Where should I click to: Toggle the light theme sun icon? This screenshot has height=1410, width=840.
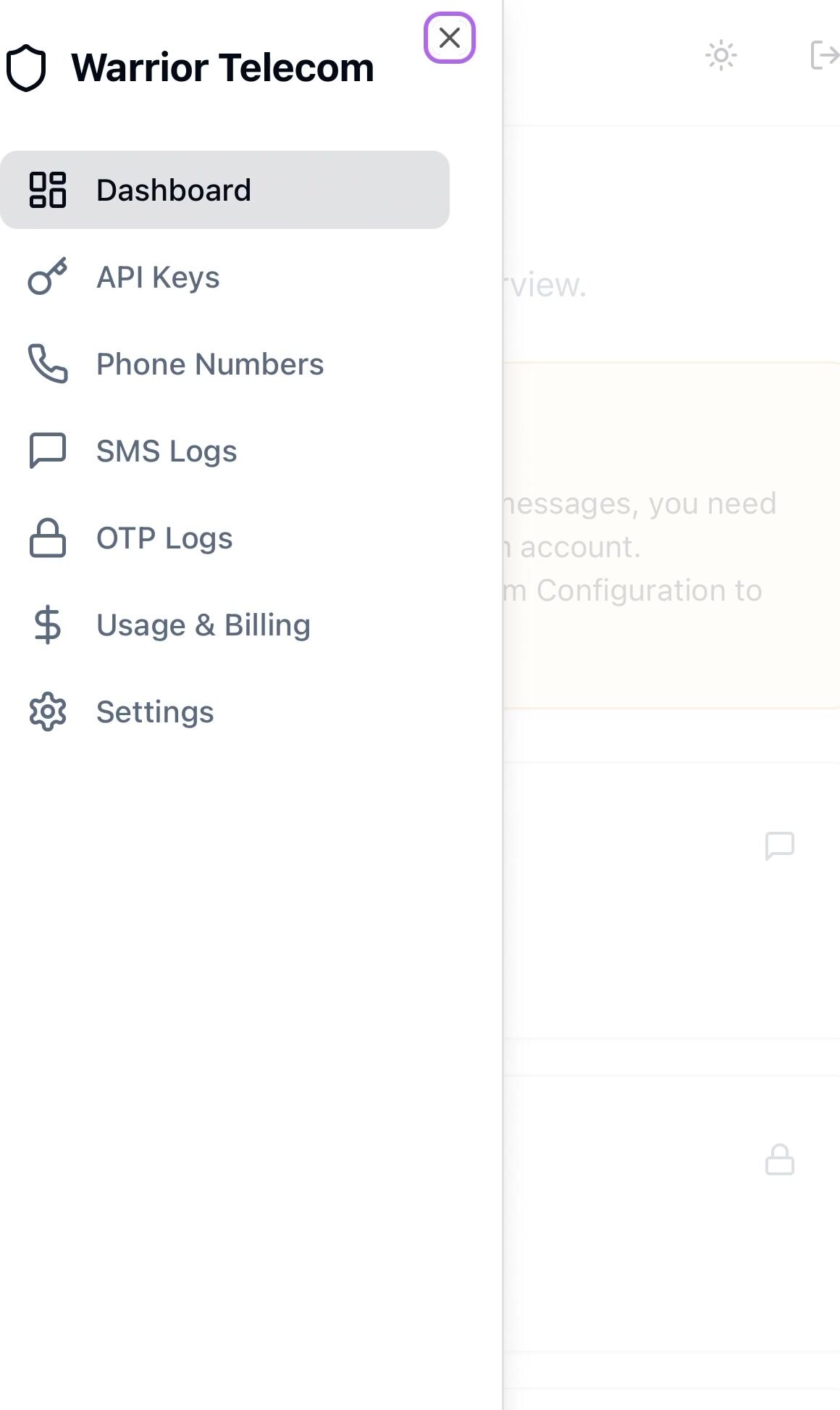tap(721, 56)
